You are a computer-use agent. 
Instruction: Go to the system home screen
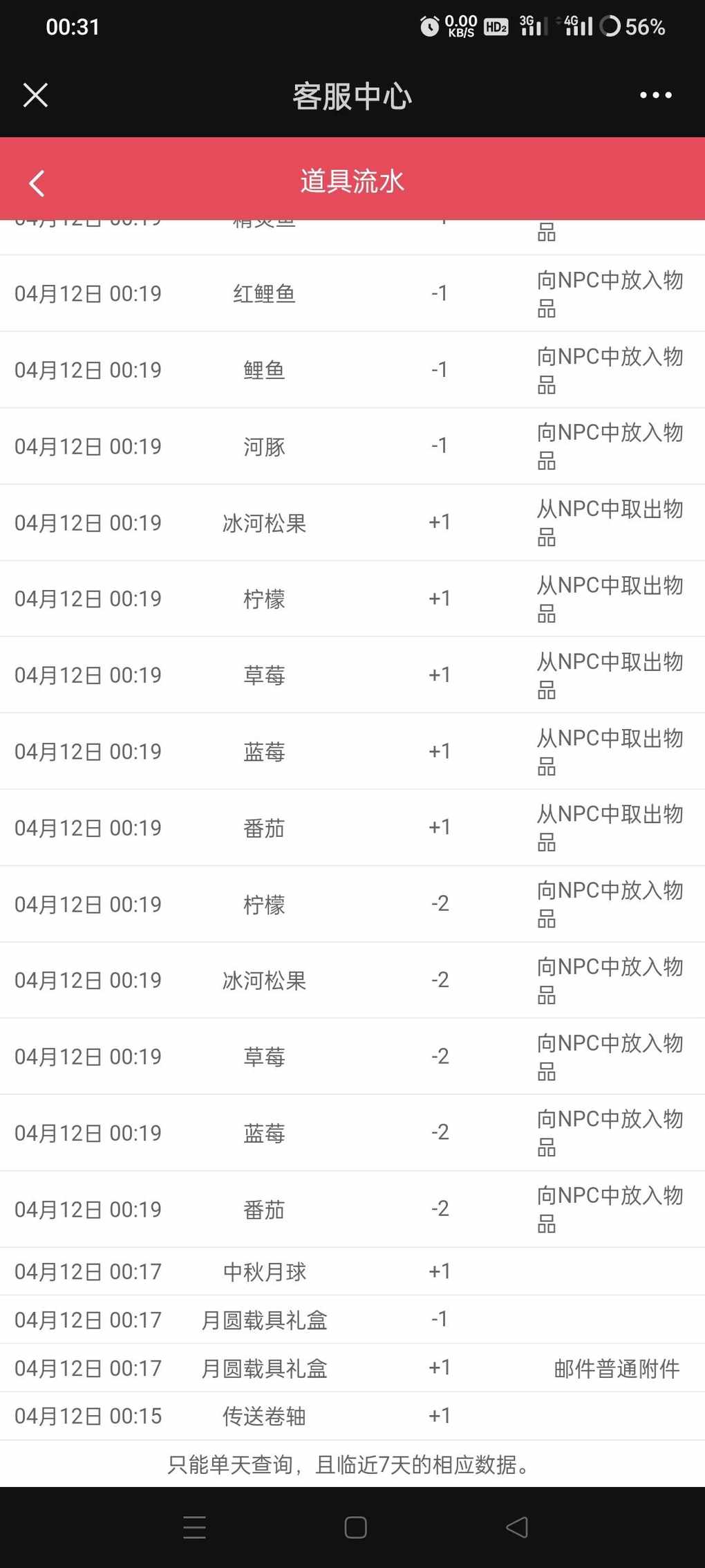pos(355,1527)
